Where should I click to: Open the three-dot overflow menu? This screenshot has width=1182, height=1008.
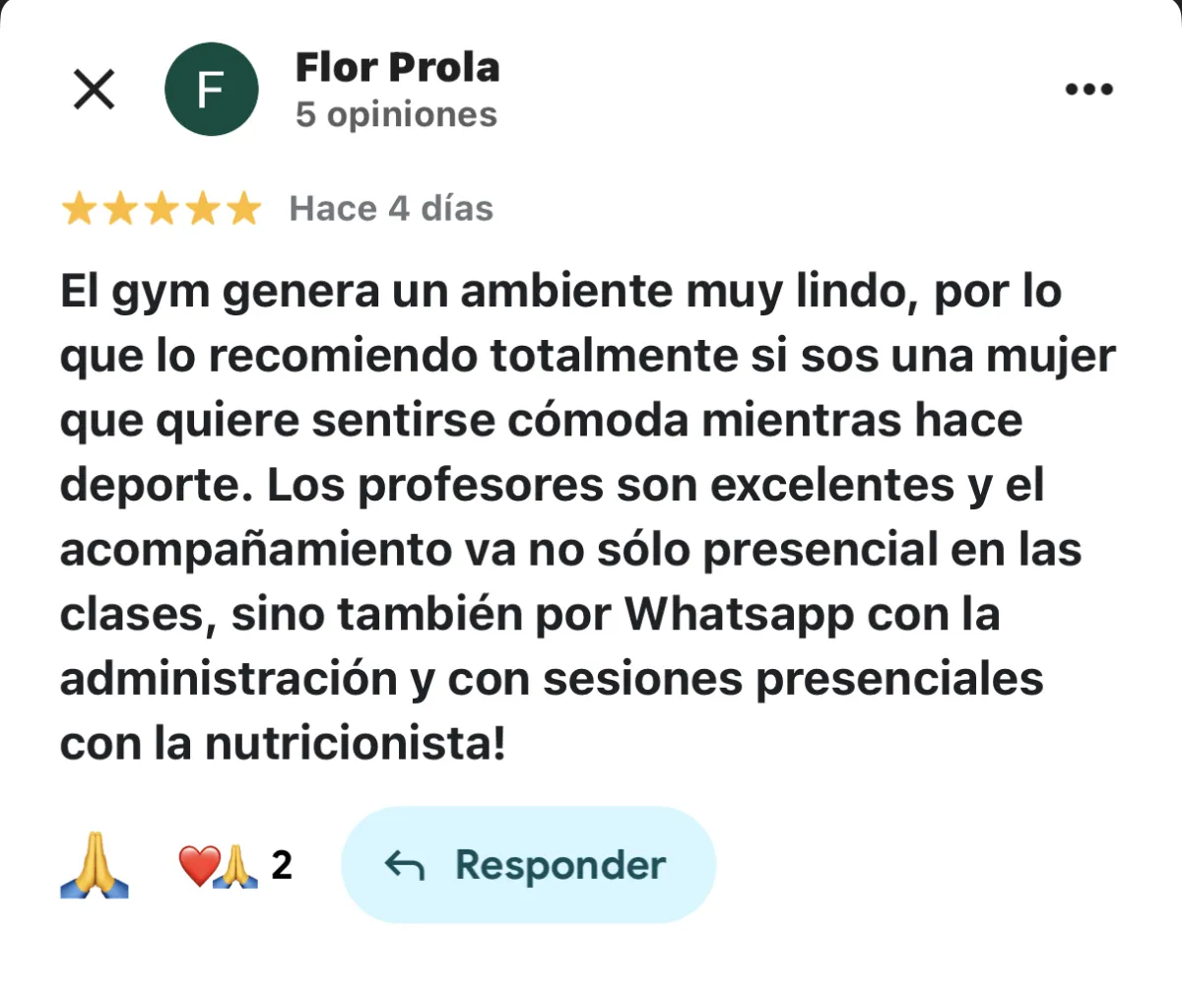click(1088, 90)
